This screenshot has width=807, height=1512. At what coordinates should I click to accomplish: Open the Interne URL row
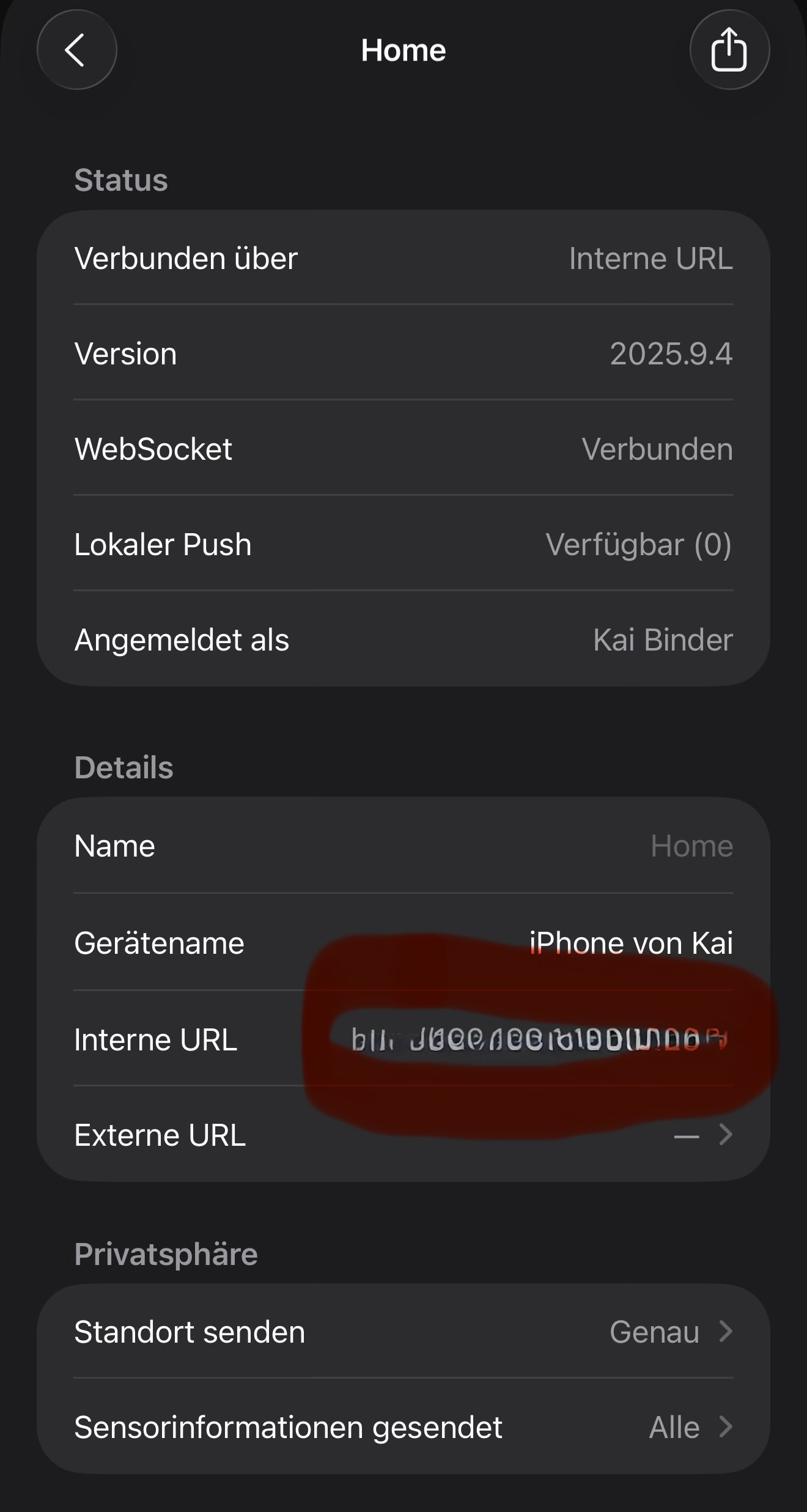point(402,1039)
